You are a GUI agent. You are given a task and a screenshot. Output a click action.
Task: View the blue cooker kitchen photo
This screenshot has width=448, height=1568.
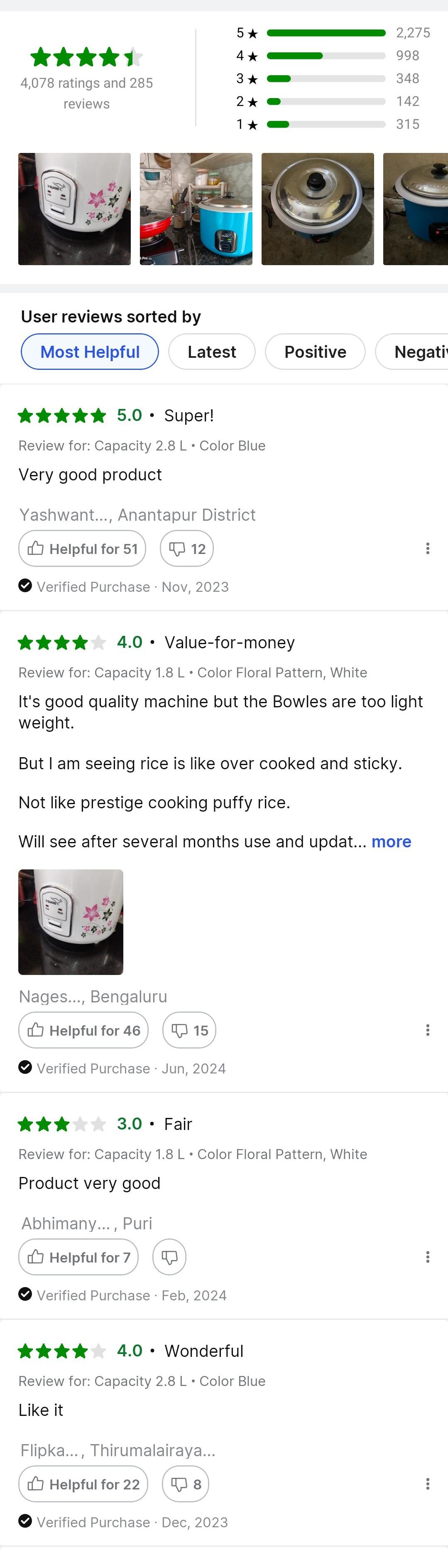pos(196,209)
